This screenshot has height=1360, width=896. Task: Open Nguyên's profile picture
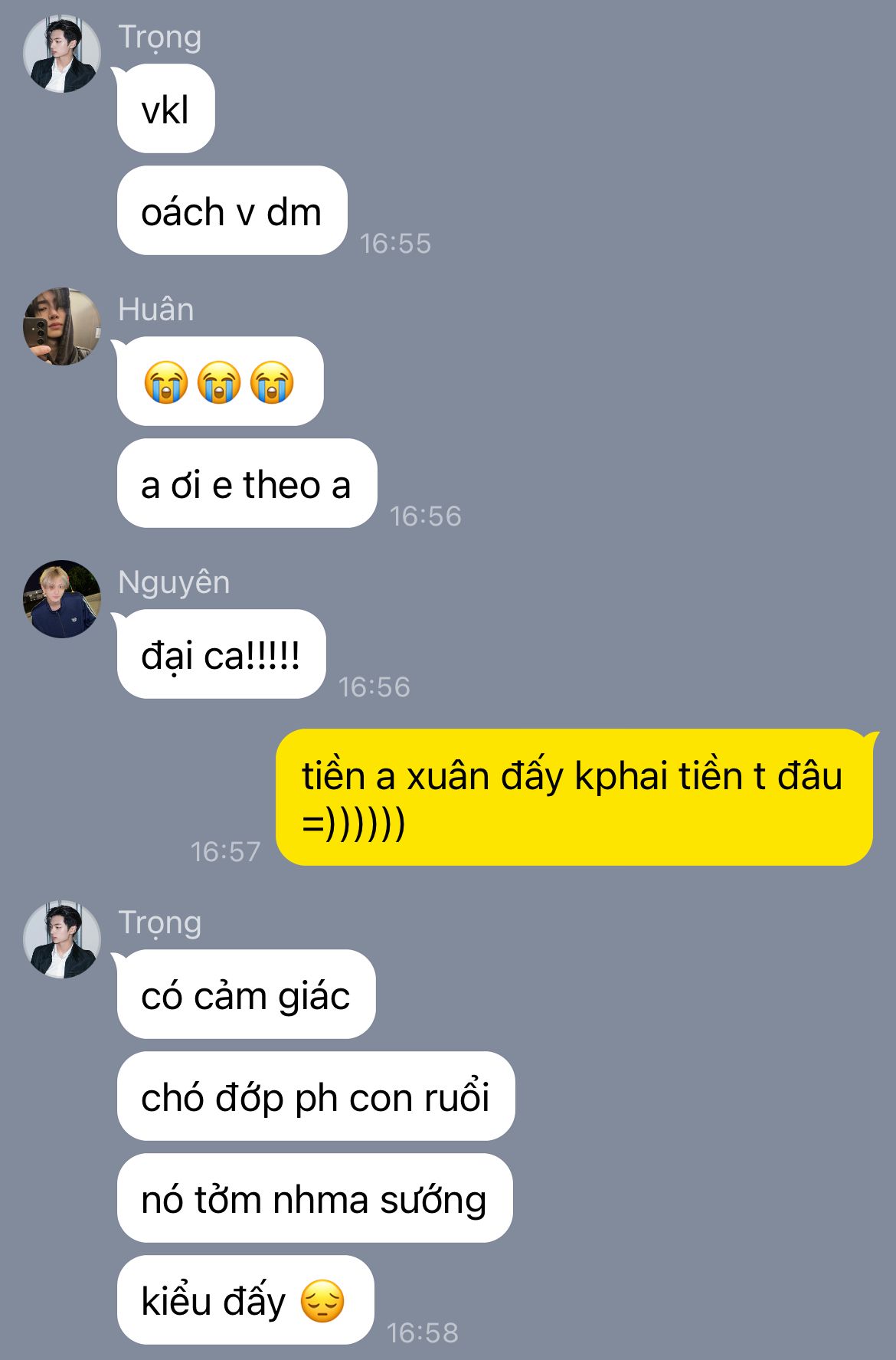point(62,599)
